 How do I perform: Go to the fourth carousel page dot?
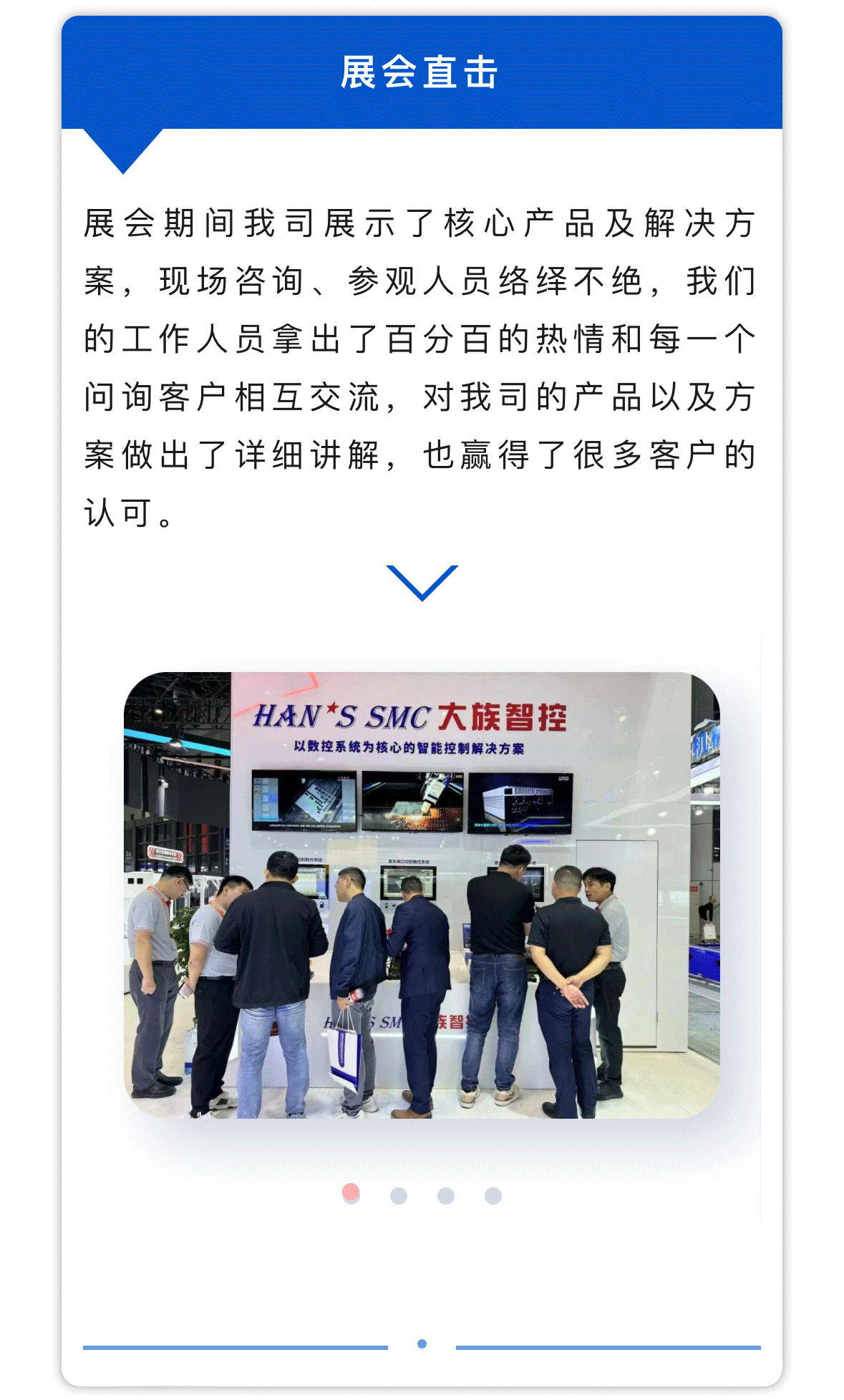(x=493, y=1196)
